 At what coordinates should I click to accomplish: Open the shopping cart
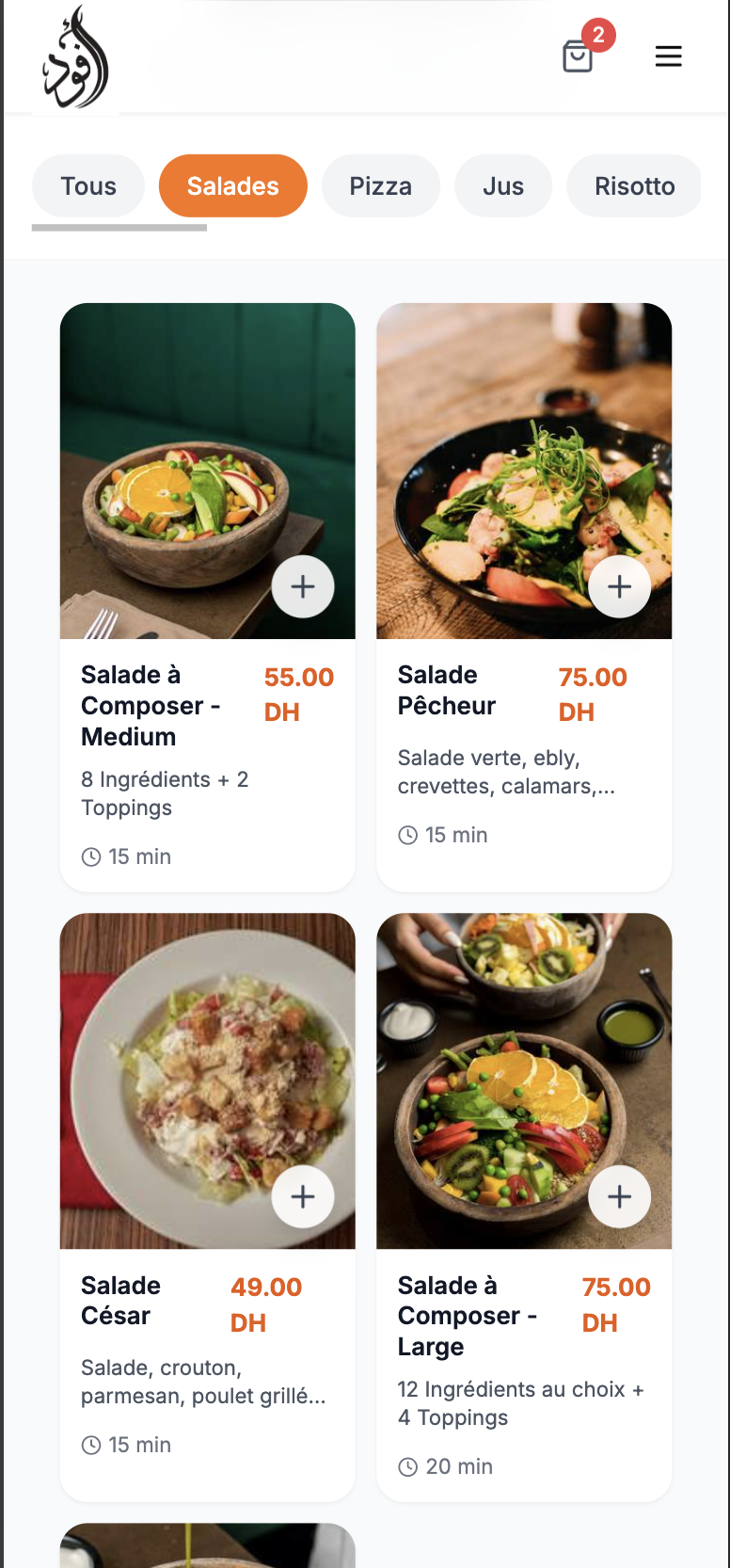coord(578,56)
